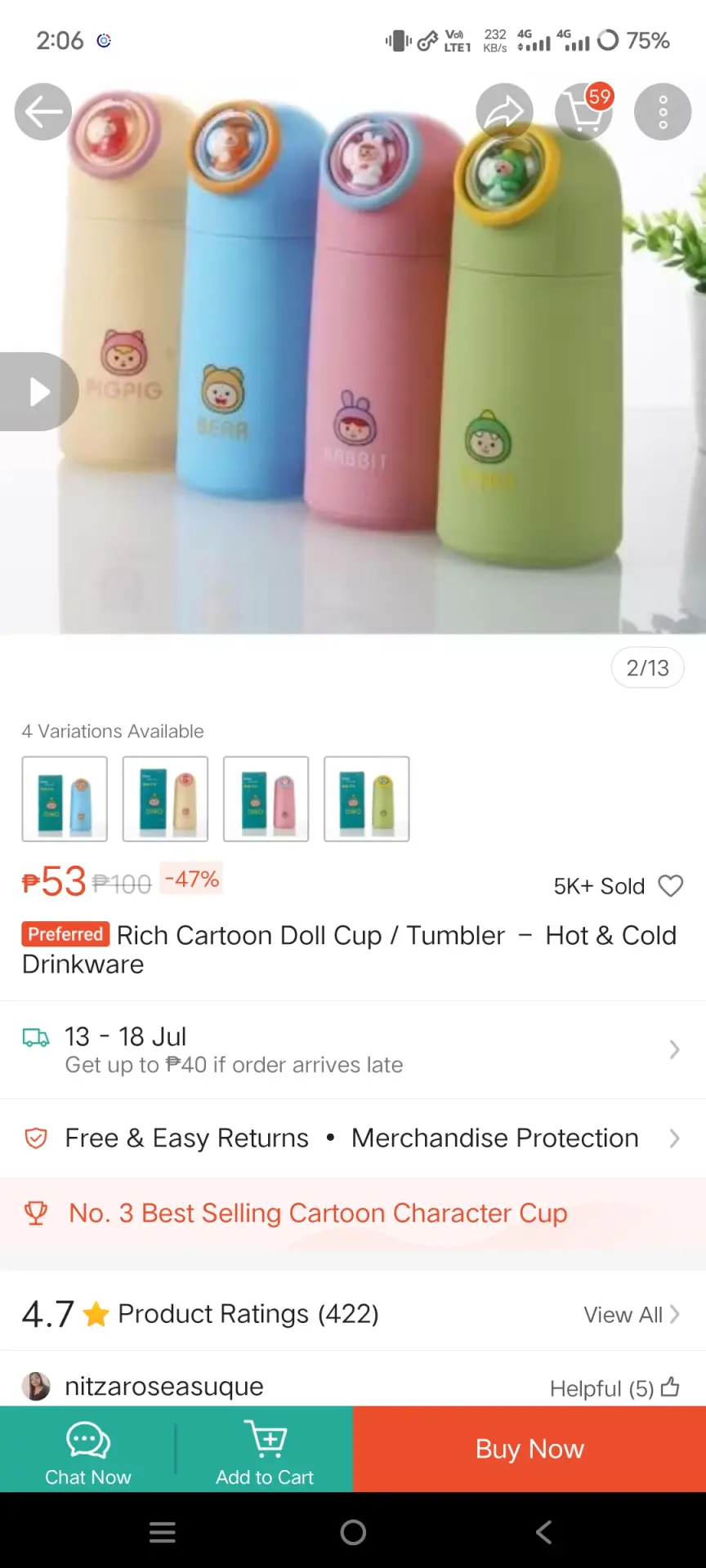Image resolution: width=706 pixels, height=1568 pixels.
Task: Go back using the top-left arrow
Action: coord(43,112)
